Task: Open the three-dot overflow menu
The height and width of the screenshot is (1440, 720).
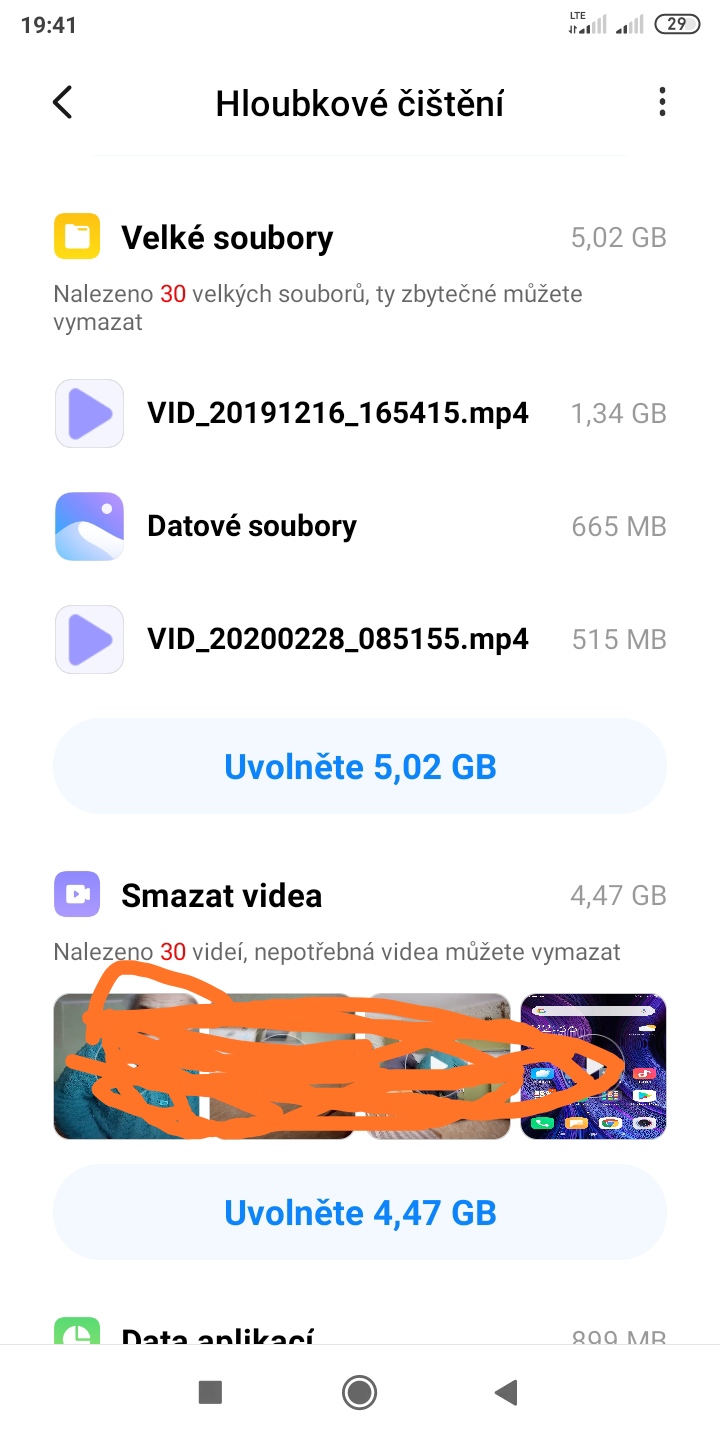Action: 661,102
